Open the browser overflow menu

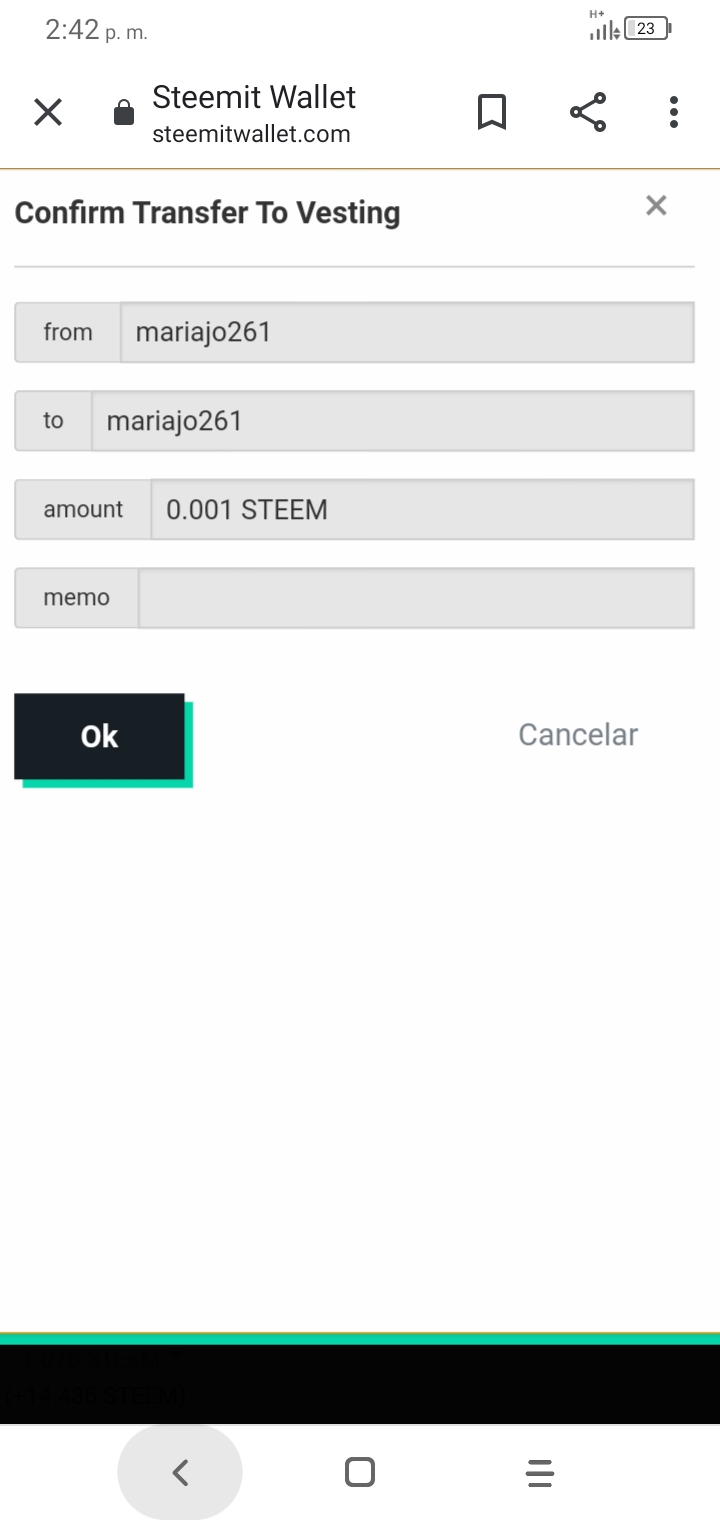coord(674,112)
